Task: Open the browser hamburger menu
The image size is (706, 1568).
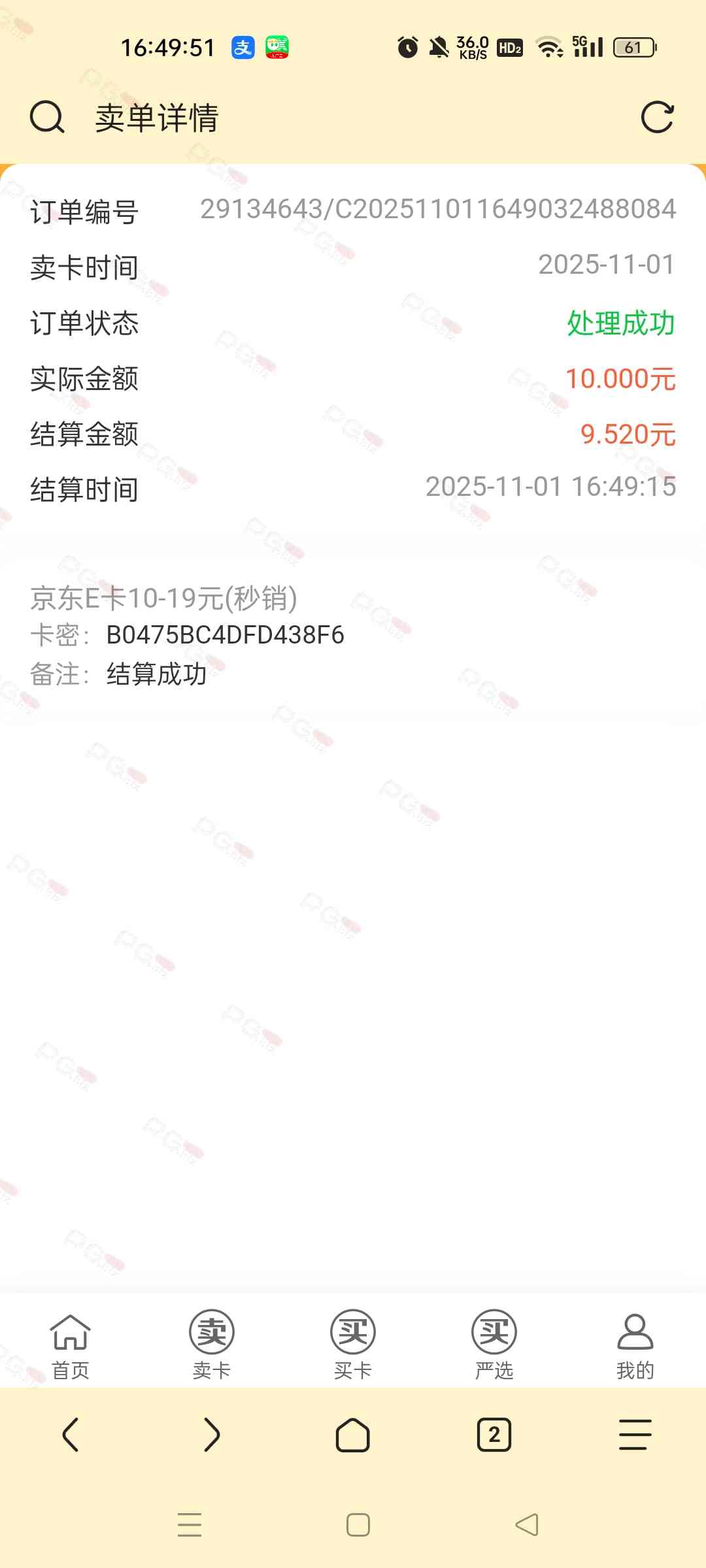Action: coord(635,1435)
